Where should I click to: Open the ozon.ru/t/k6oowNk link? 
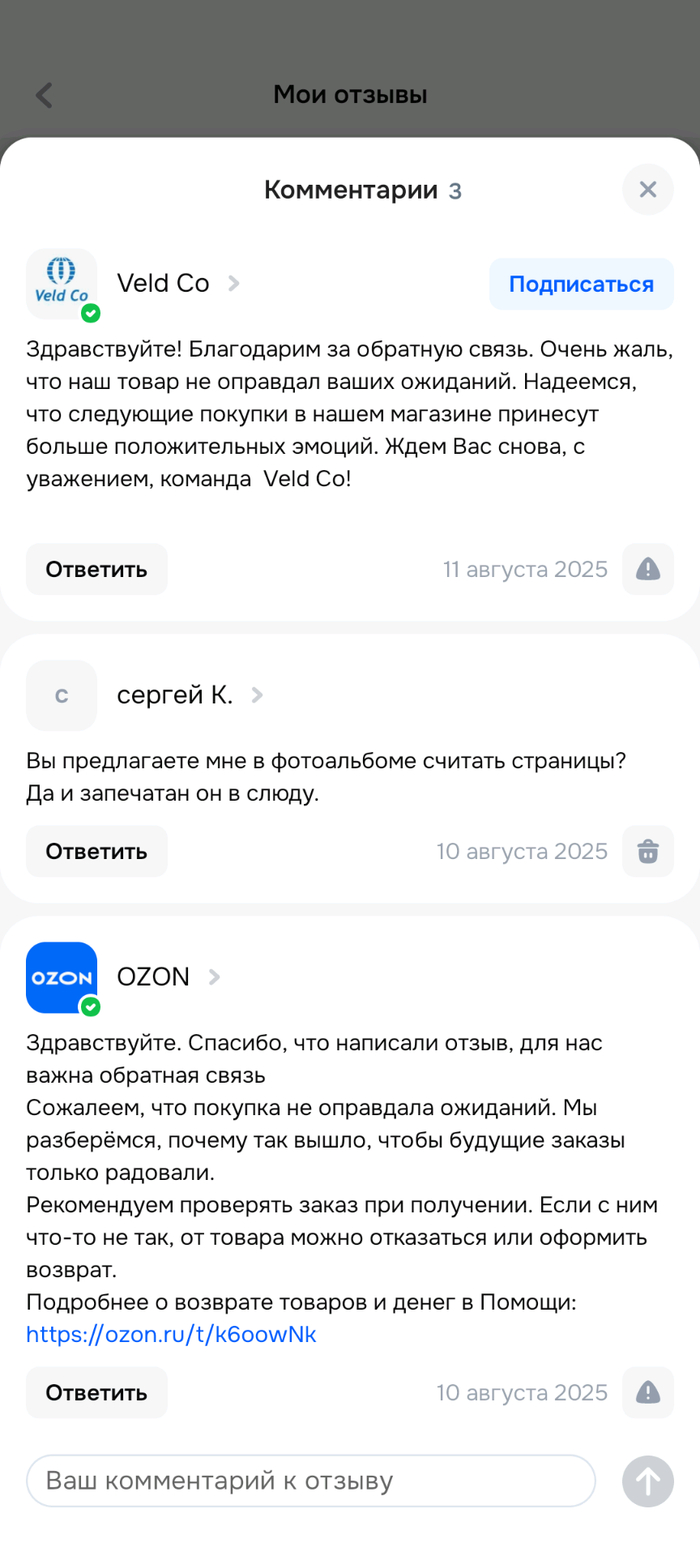click(x=171, y=1334)
